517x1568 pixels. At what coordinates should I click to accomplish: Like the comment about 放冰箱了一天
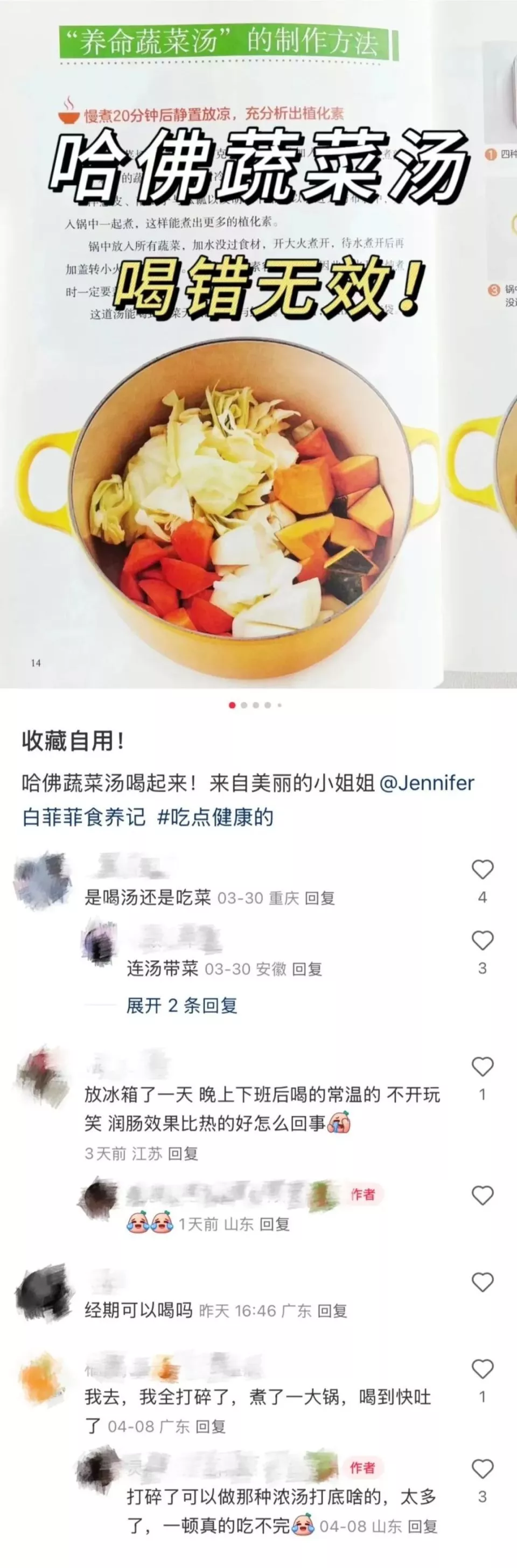483,1066
